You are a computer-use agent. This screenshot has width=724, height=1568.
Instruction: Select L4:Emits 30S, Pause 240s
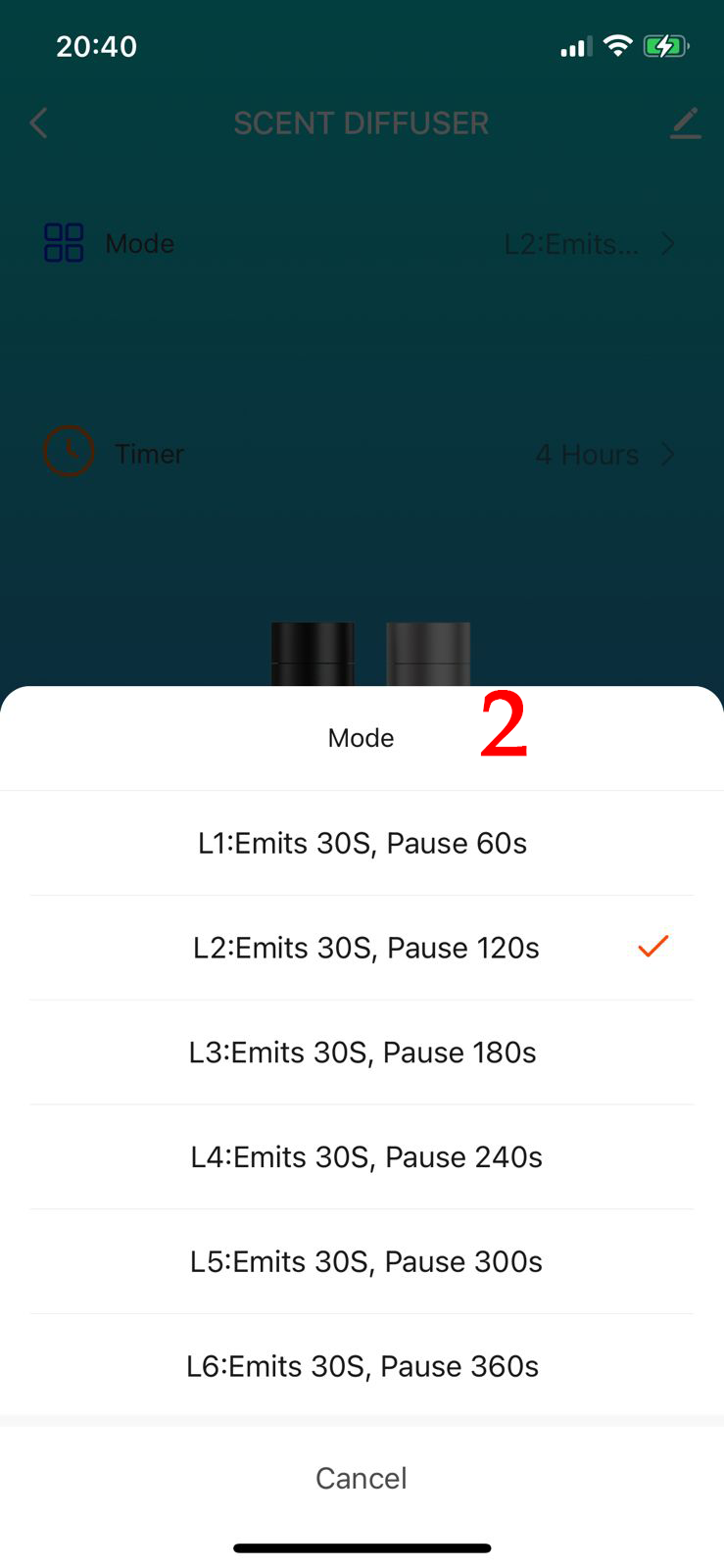(x=362, y=1156)
